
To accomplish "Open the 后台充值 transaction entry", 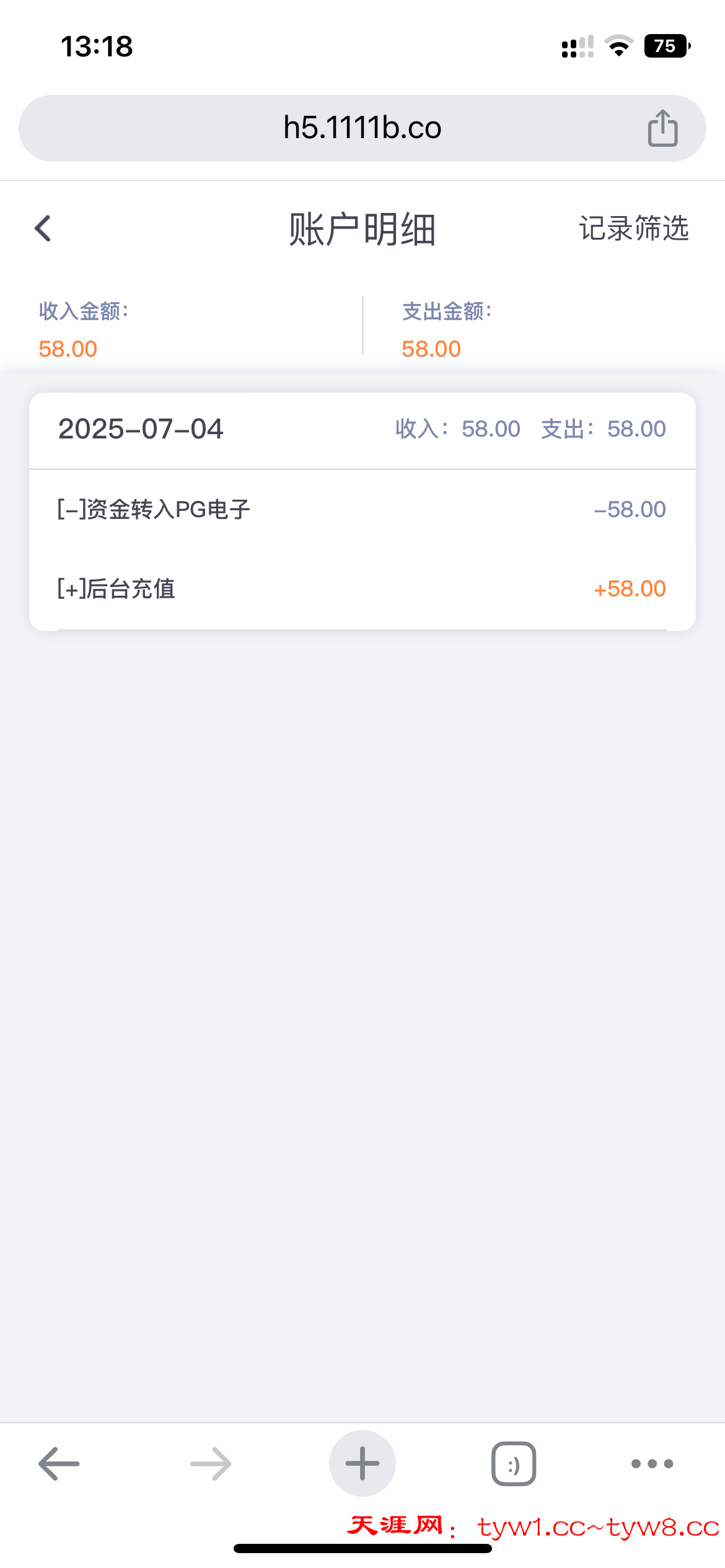I will click(362, 589).
